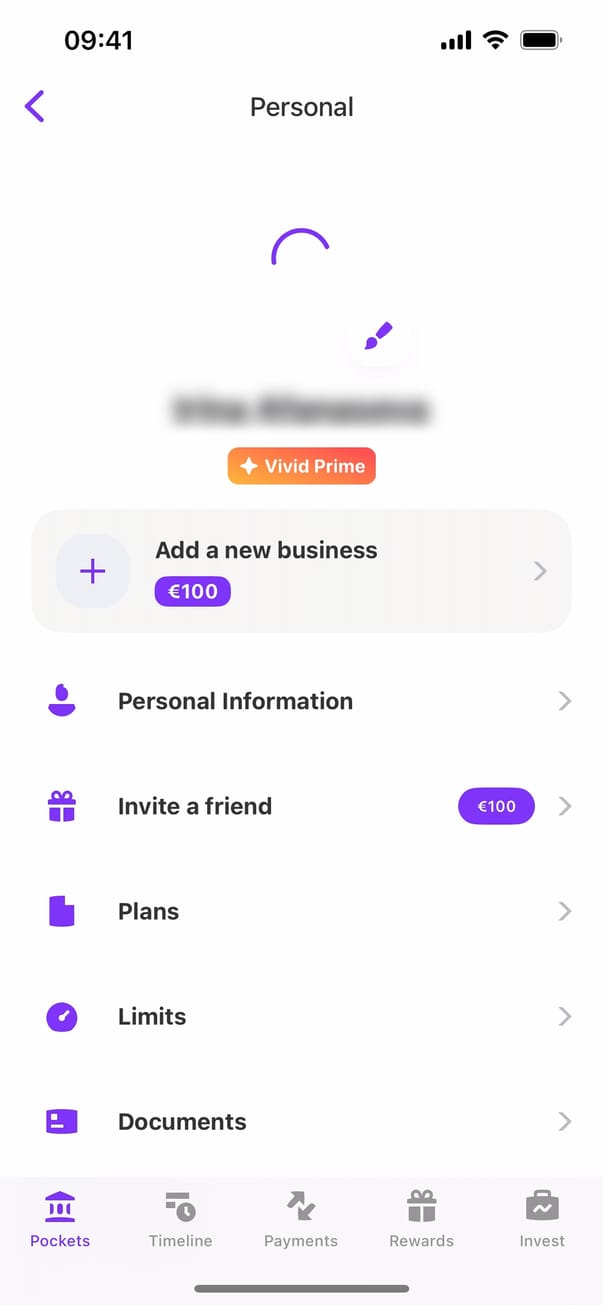Select the Invite a friend row
This screenshot has width=603, height=1305.
301,806
